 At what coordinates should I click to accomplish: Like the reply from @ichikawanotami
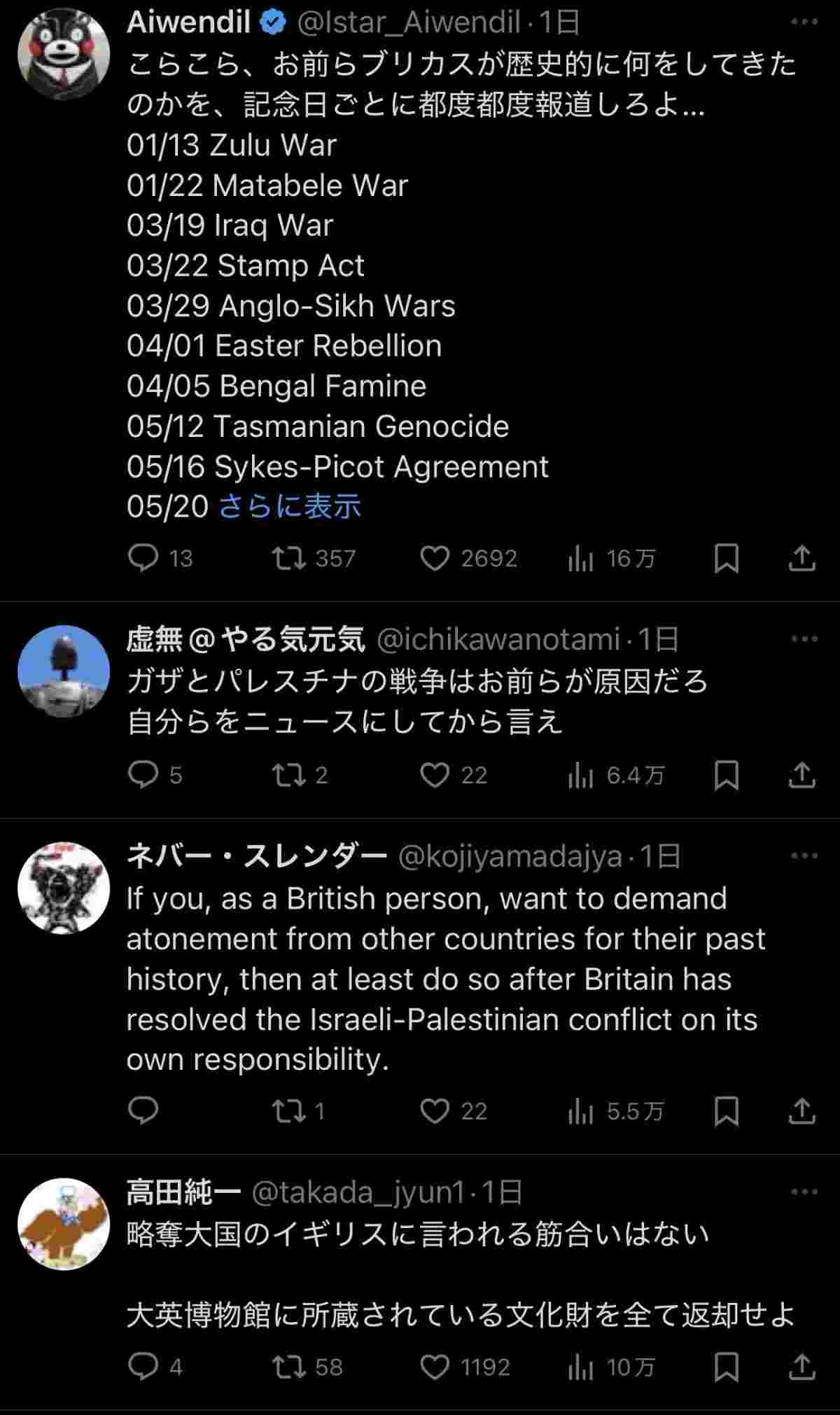click(x=435, y=775)
